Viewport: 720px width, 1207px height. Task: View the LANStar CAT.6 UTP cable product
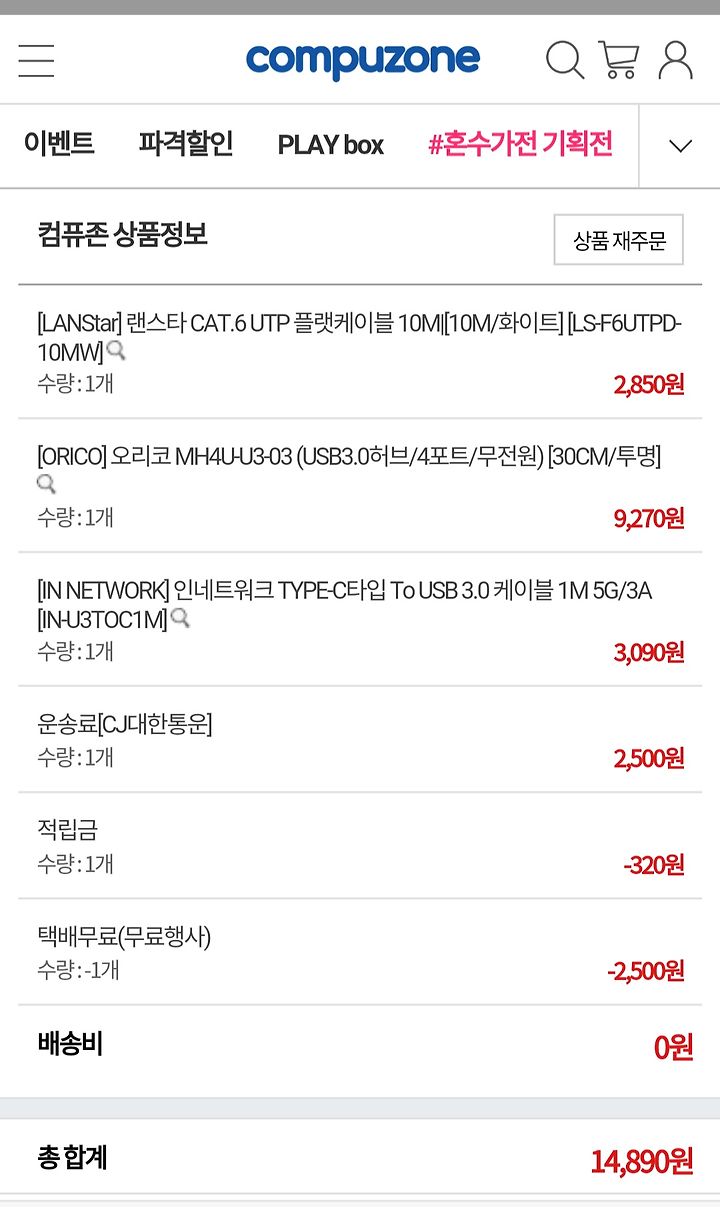click(360, 338)
